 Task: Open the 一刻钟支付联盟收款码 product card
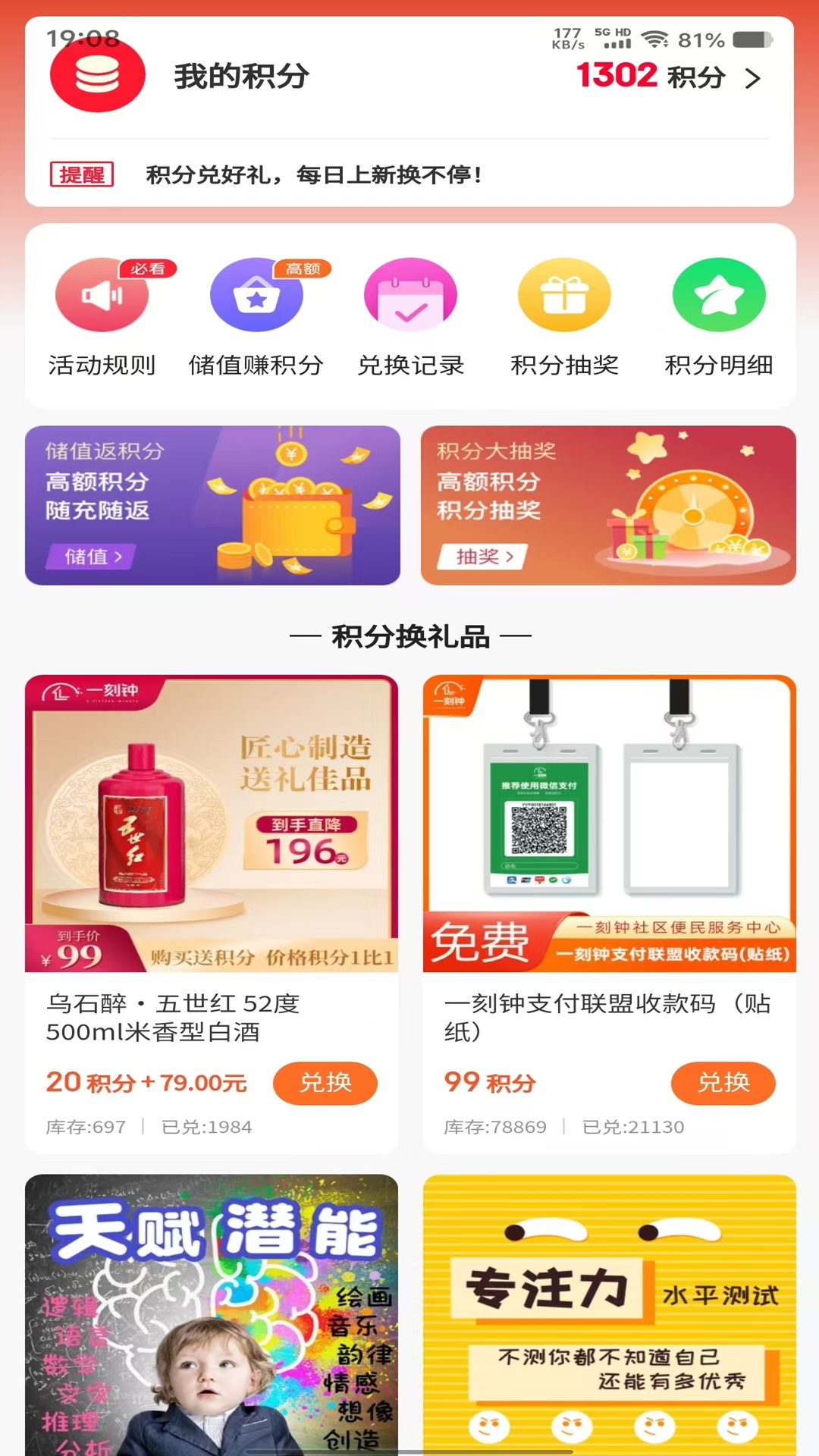tap(609, 824)
